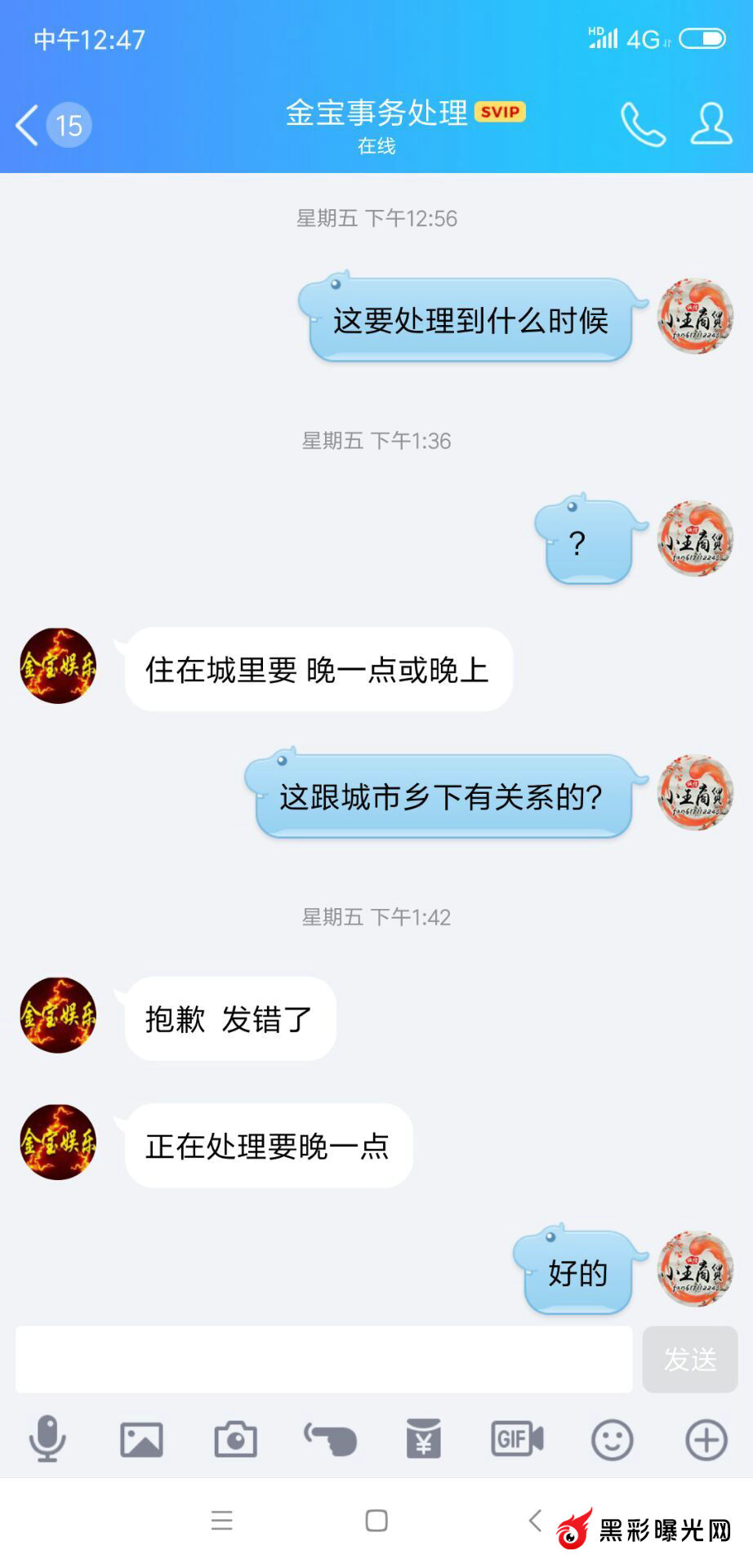Tap my avatar beside 这要处理到什么时候
The width and height of the screenshot is (753, 1568).
point(695,317)
